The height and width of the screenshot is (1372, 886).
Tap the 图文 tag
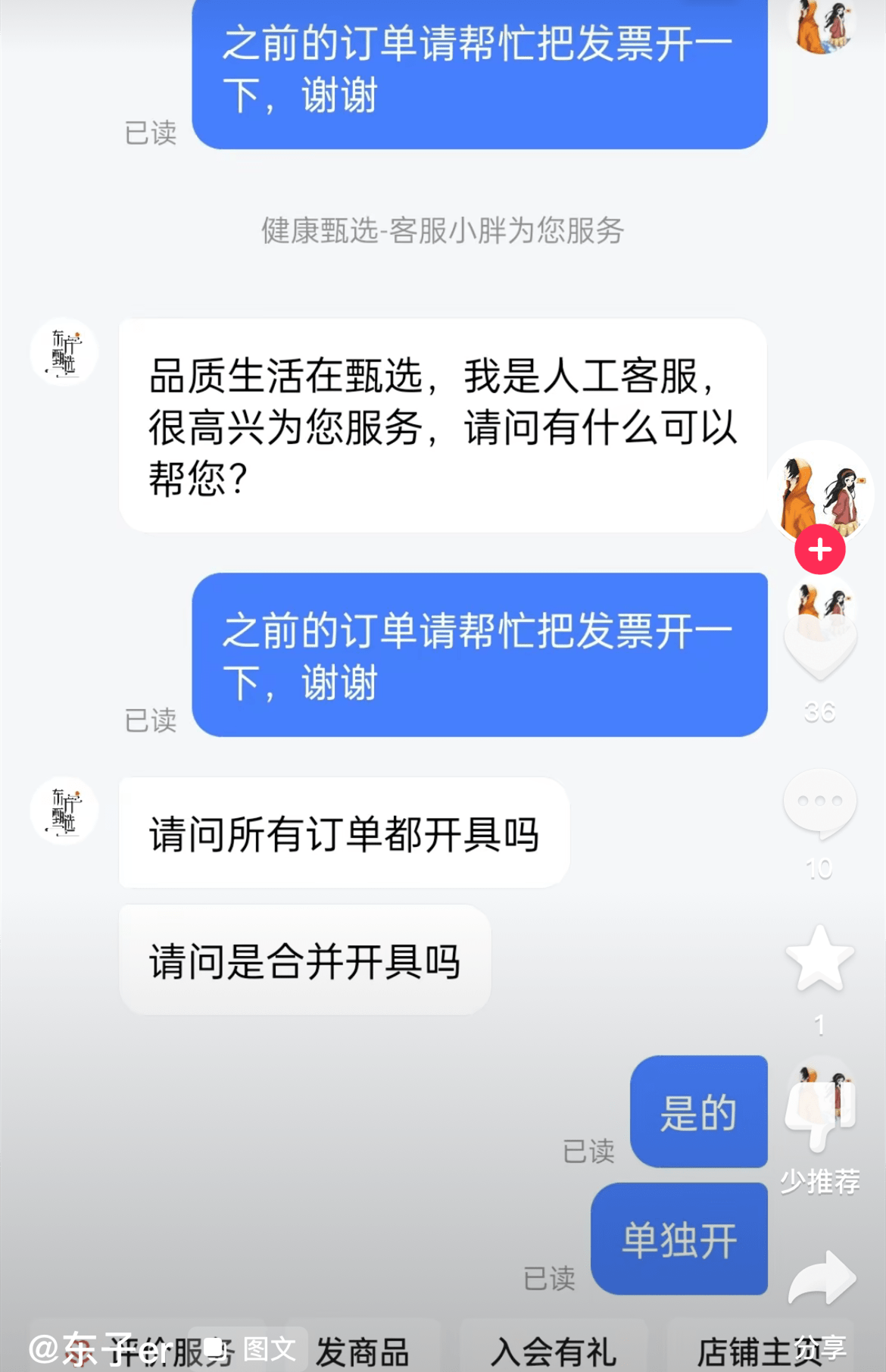click(x=257, y=1349)
